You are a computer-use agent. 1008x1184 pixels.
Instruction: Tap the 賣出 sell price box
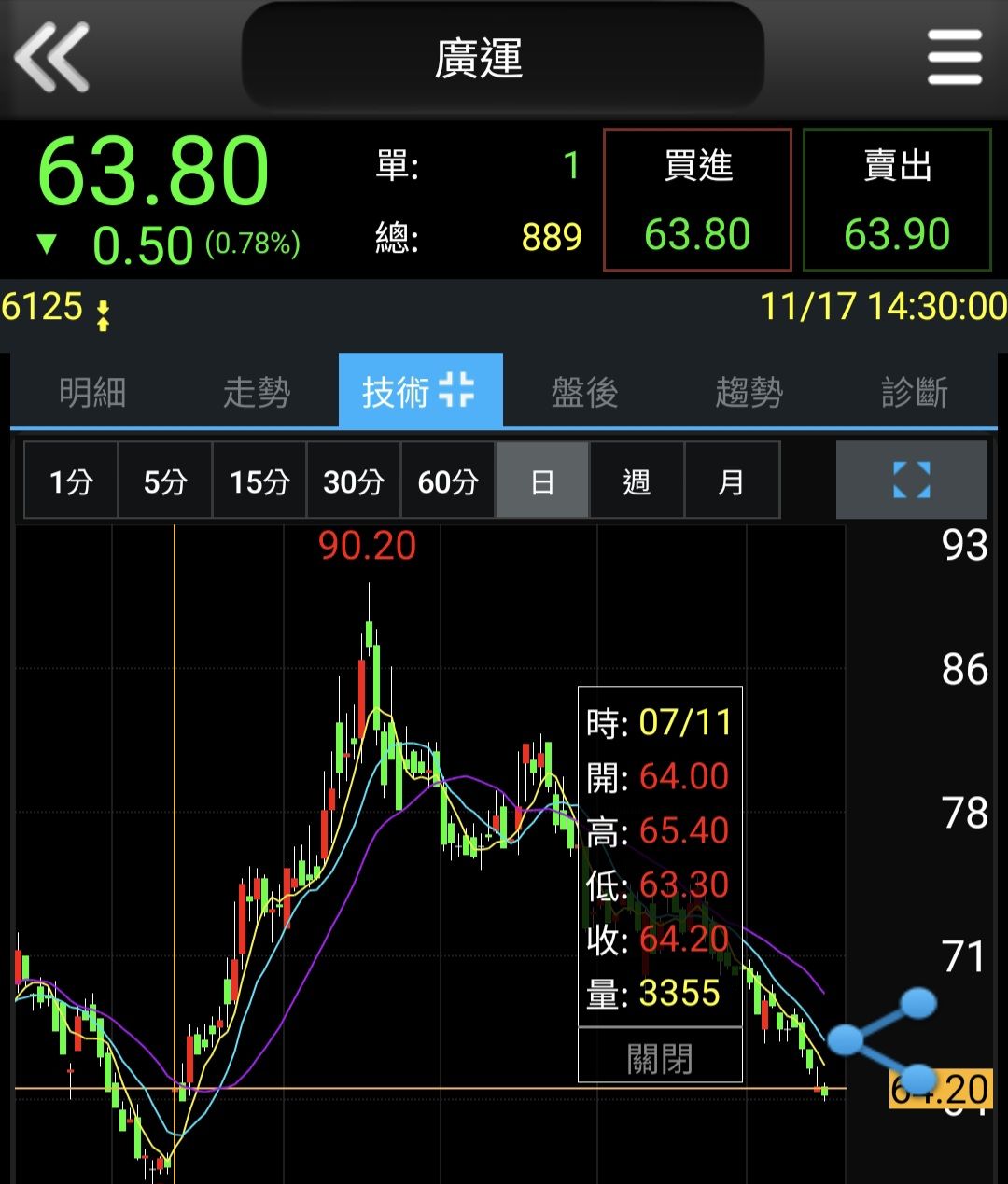896,200
